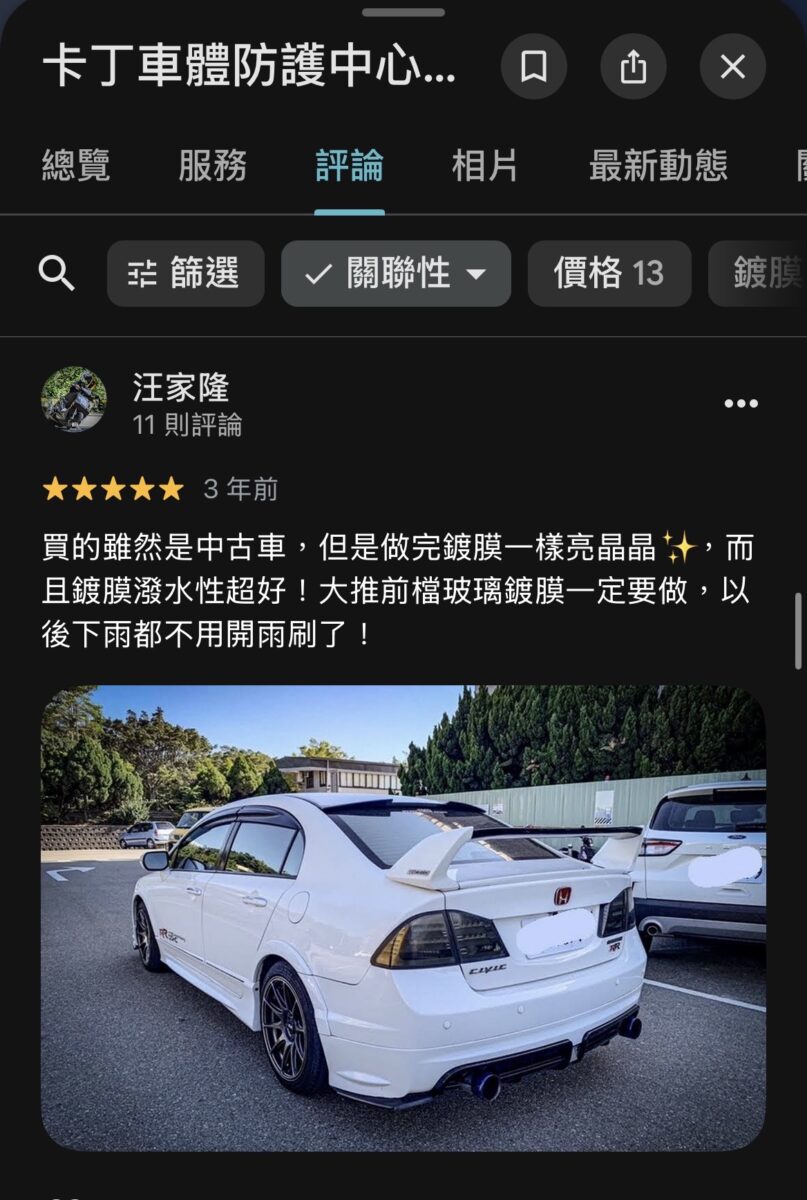
Task: Expand the 關聯性 sort dropdown
Action: 396,273
